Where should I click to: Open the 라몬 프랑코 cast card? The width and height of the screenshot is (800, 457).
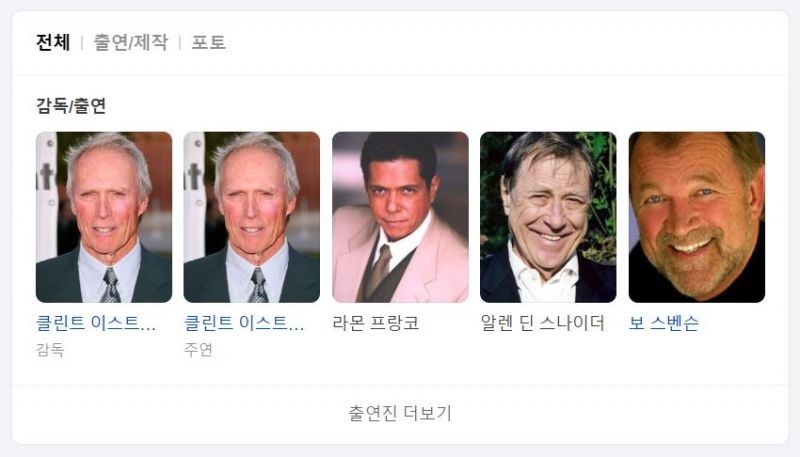(400, 217)
